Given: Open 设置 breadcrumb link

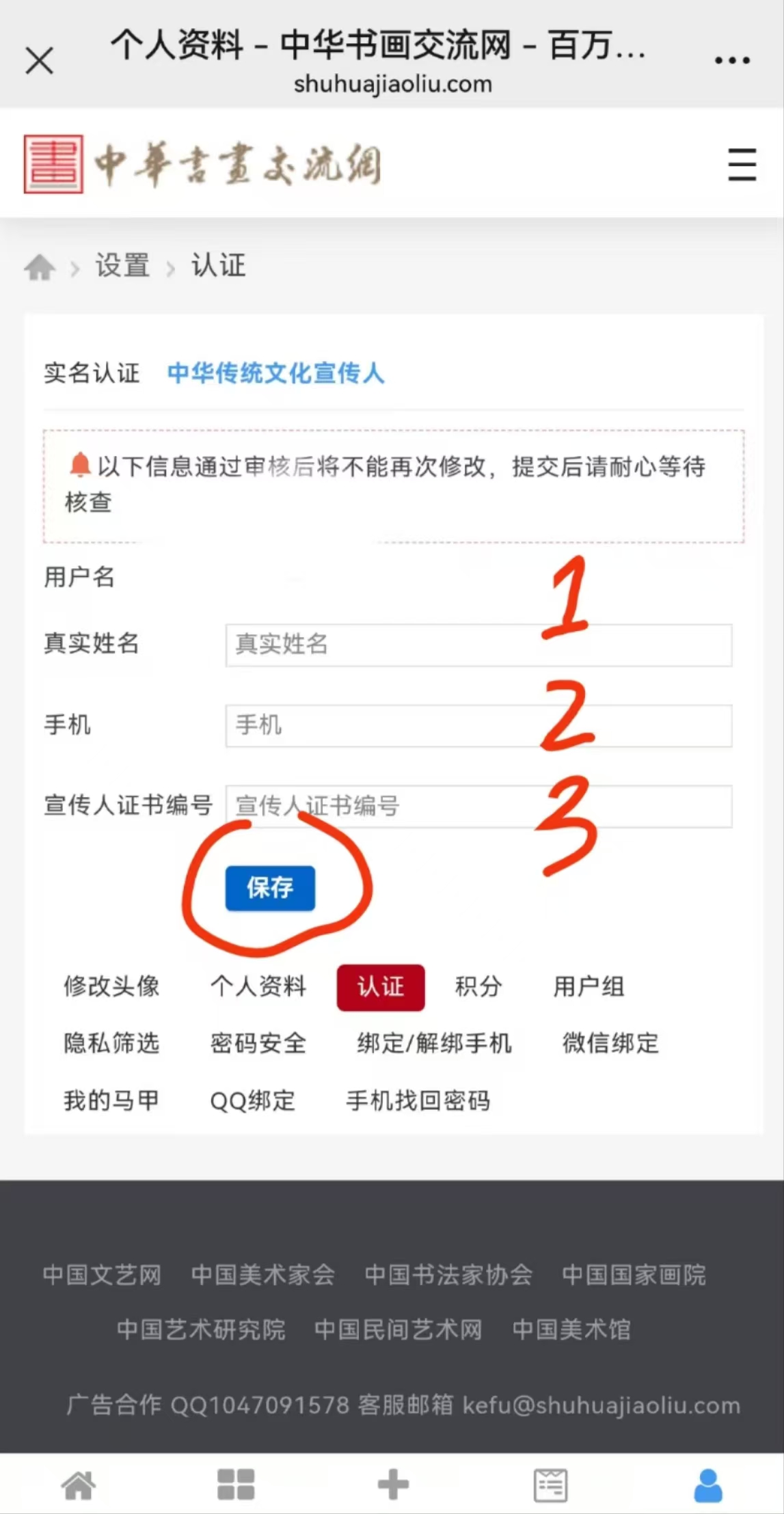Looking at the screenshot, I should pos(122,265).
